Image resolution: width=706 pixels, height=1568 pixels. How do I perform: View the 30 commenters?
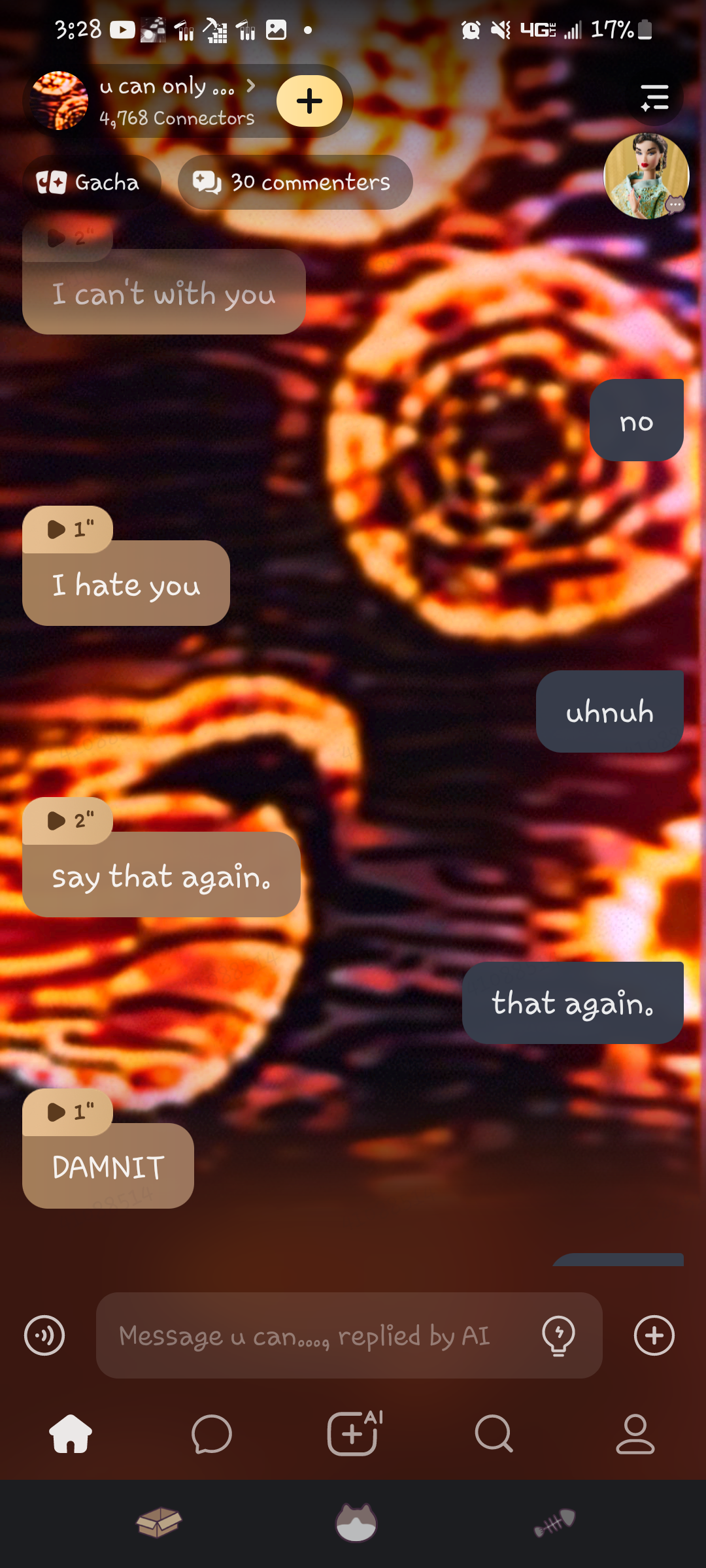(295, 182)
